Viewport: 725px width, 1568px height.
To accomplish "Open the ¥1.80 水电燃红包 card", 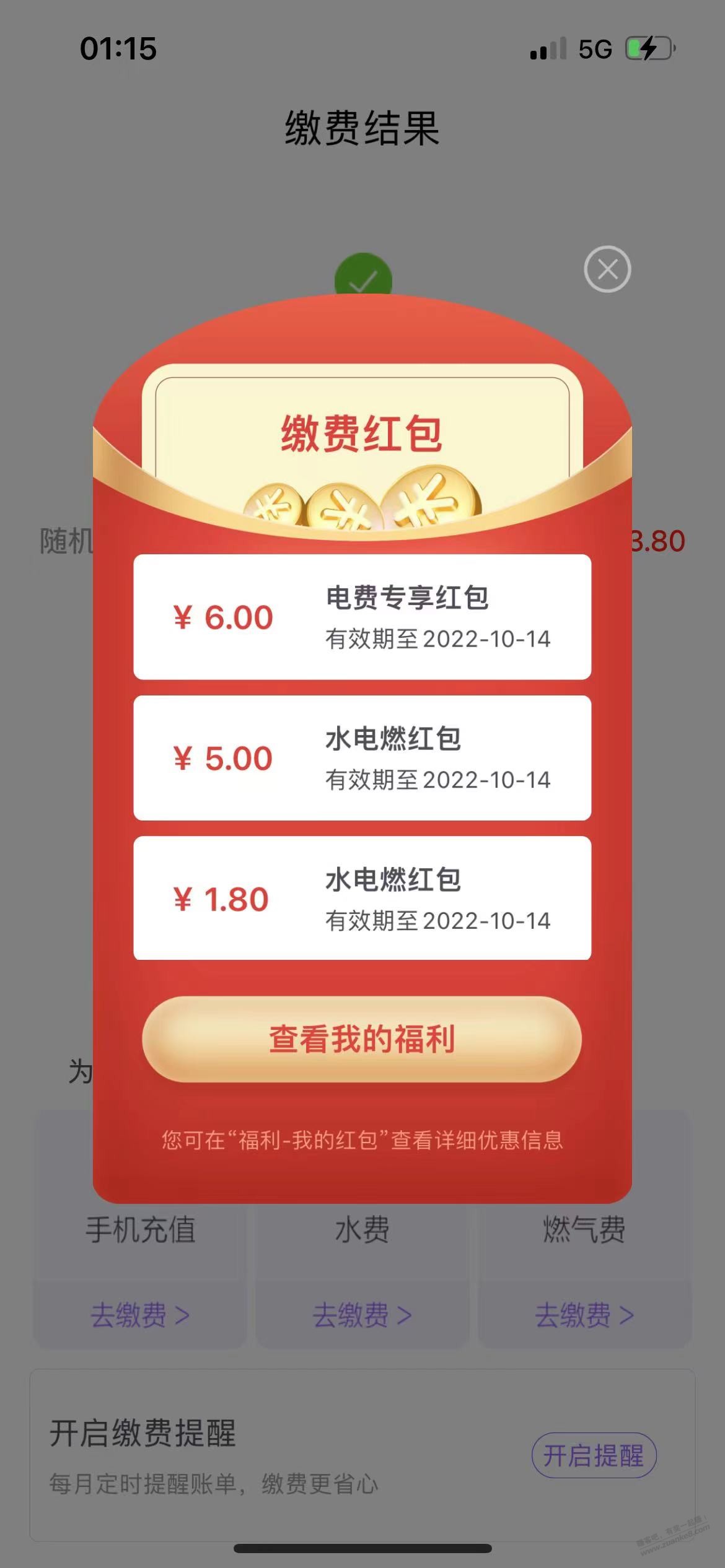I will (x=362, y=898).
